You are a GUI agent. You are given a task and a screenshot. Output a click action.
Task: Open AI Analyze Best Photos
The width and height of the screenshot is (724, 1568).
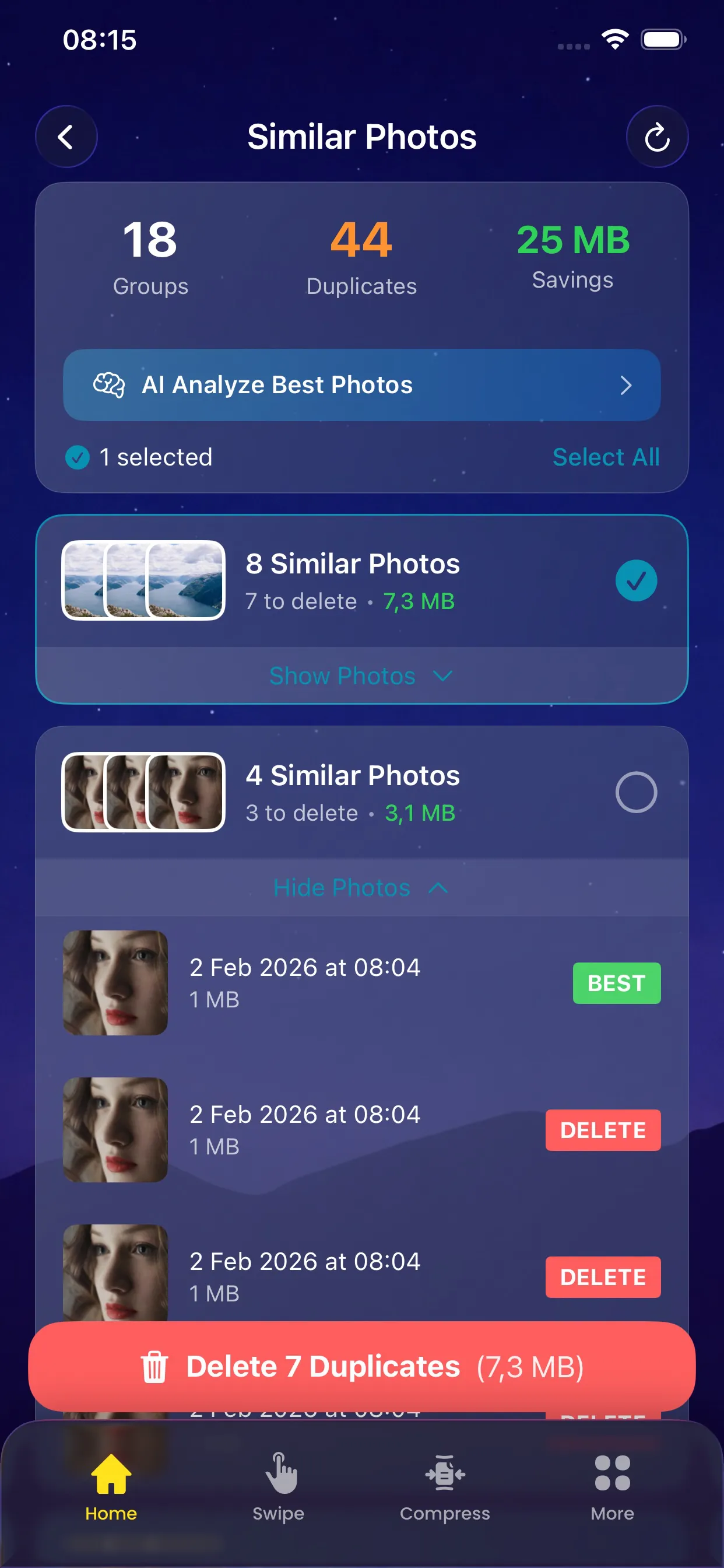pos(361,384)
